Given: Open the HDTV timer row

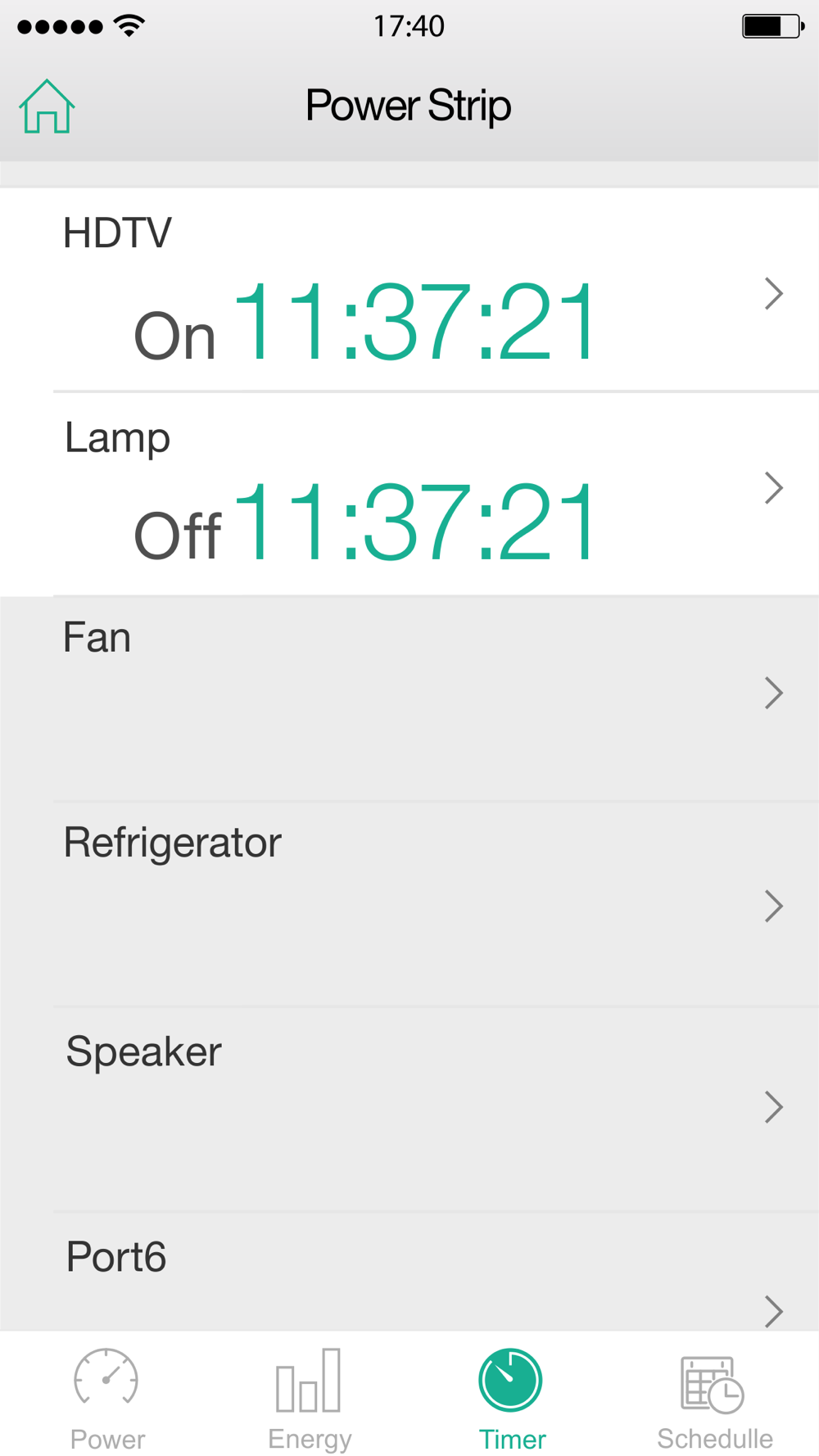Looking at the screenshot, I should (x=409, y=290).
